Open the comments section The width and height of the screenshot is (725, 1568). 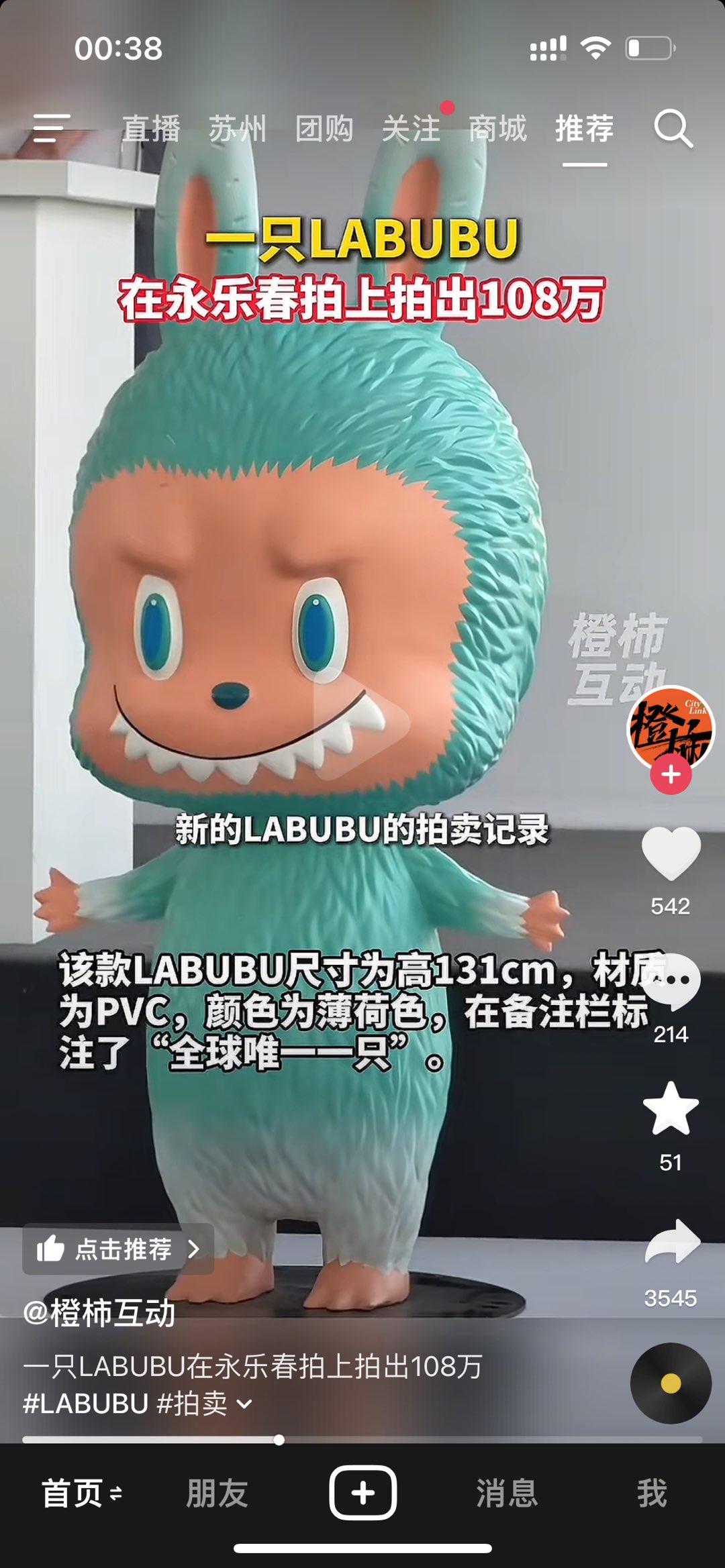(671, 982)
